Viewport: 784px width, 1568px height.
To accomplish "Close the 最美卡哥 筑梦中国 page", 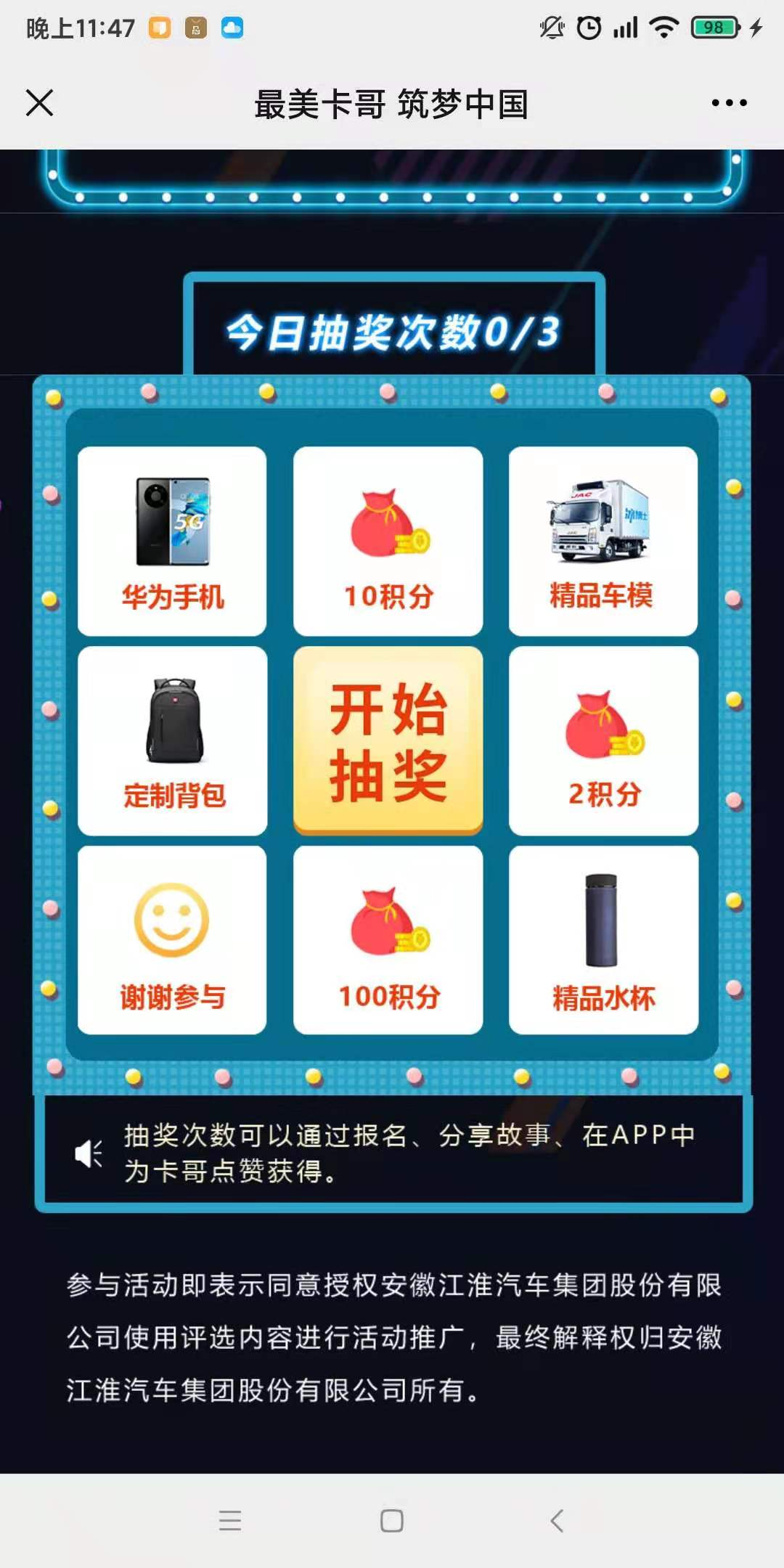I will (40, 103).
